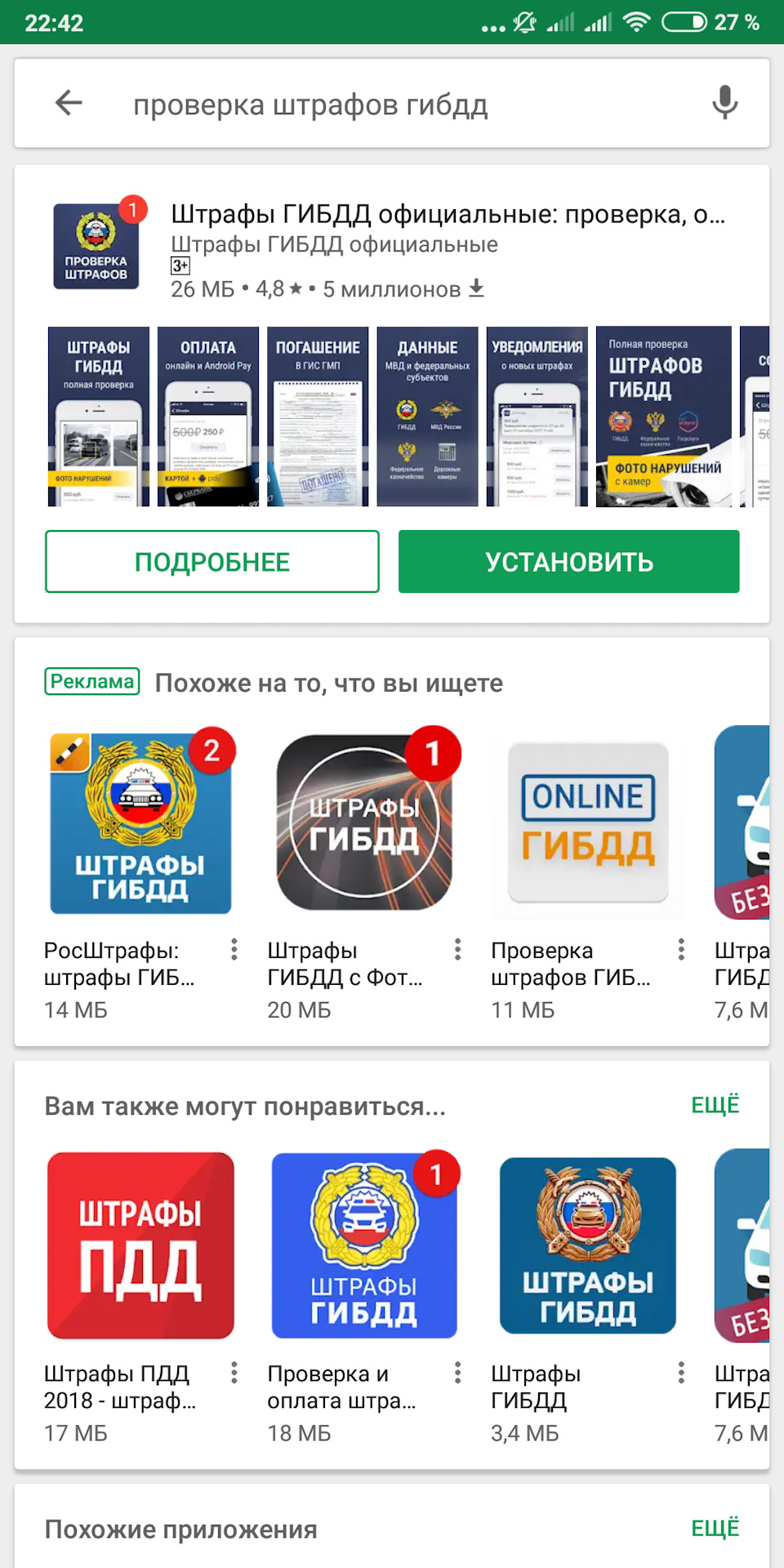Open overflow menu for Штрафы ПДД 2018
Viewport: 784px width, 1568px height.
point(234,1372)
